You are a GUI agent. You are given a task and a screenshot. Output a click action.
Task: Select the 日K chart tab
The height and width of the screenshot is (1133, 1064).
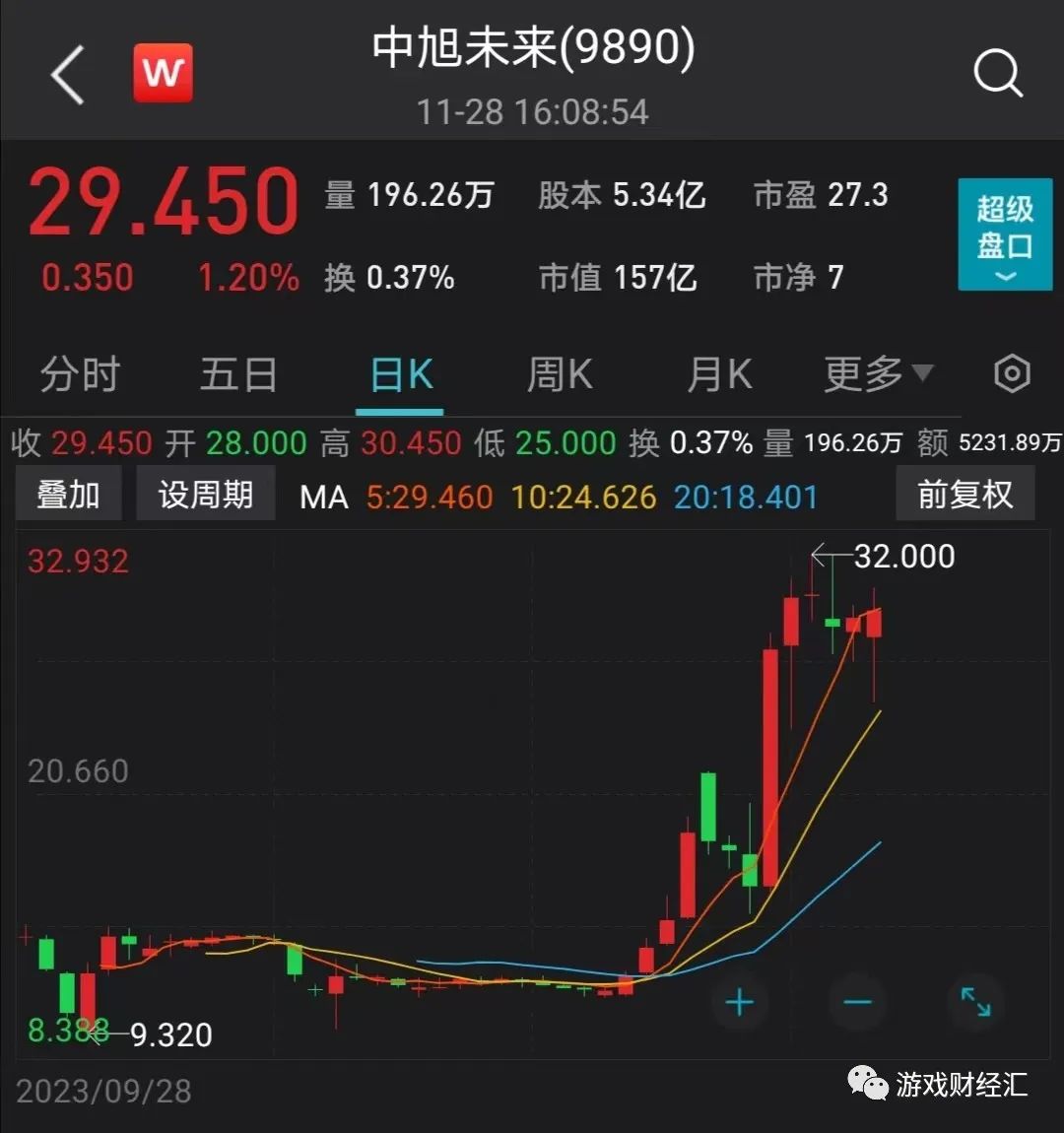click(401, 375)
